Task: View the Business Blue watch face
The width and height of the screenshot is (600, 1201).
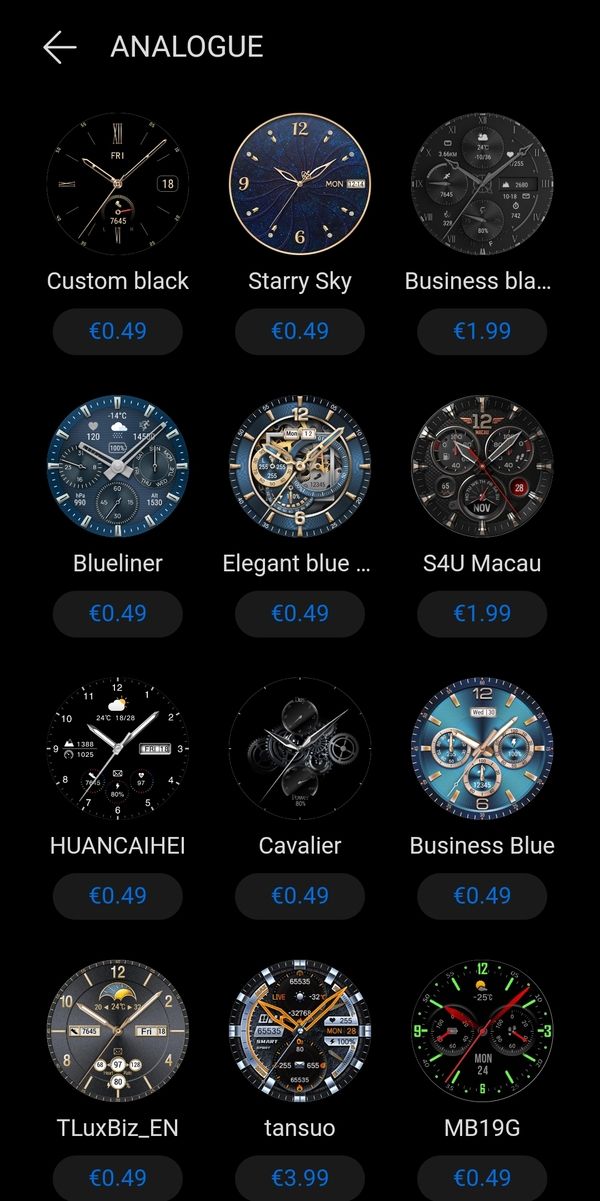Action: click(482, 748)
